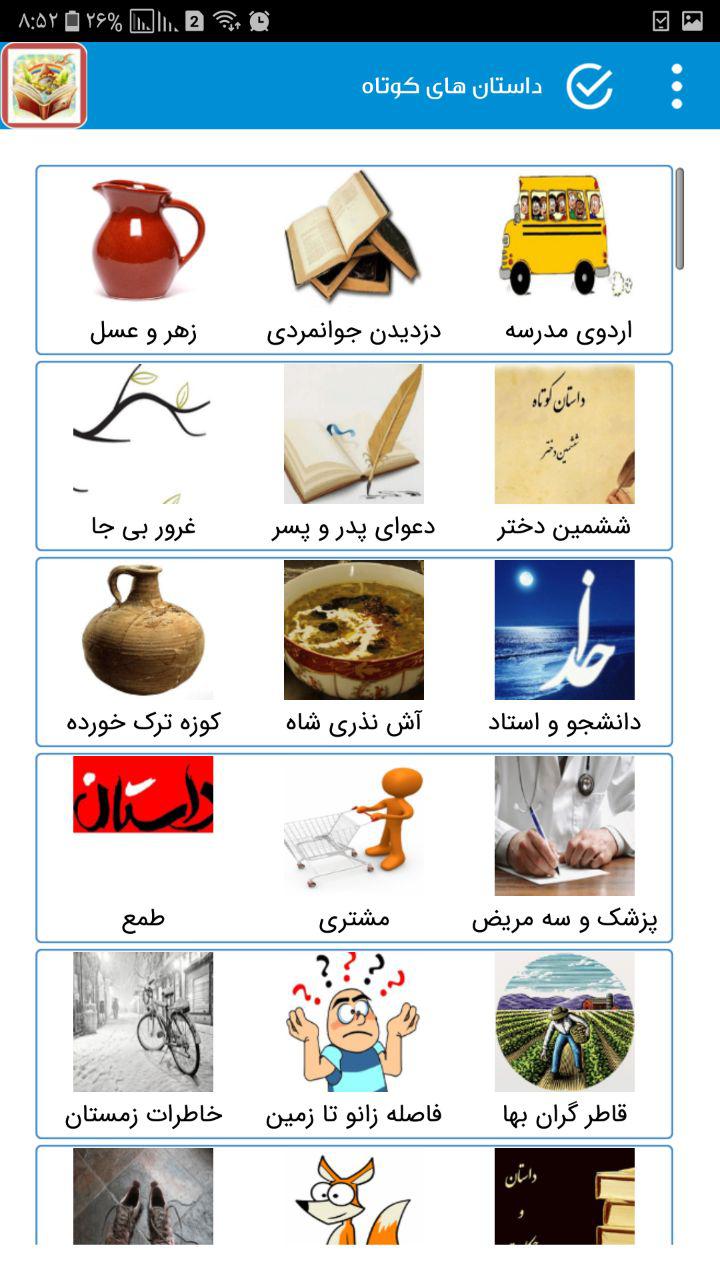Read the story ششمین دختر

(x=565, y=454)
